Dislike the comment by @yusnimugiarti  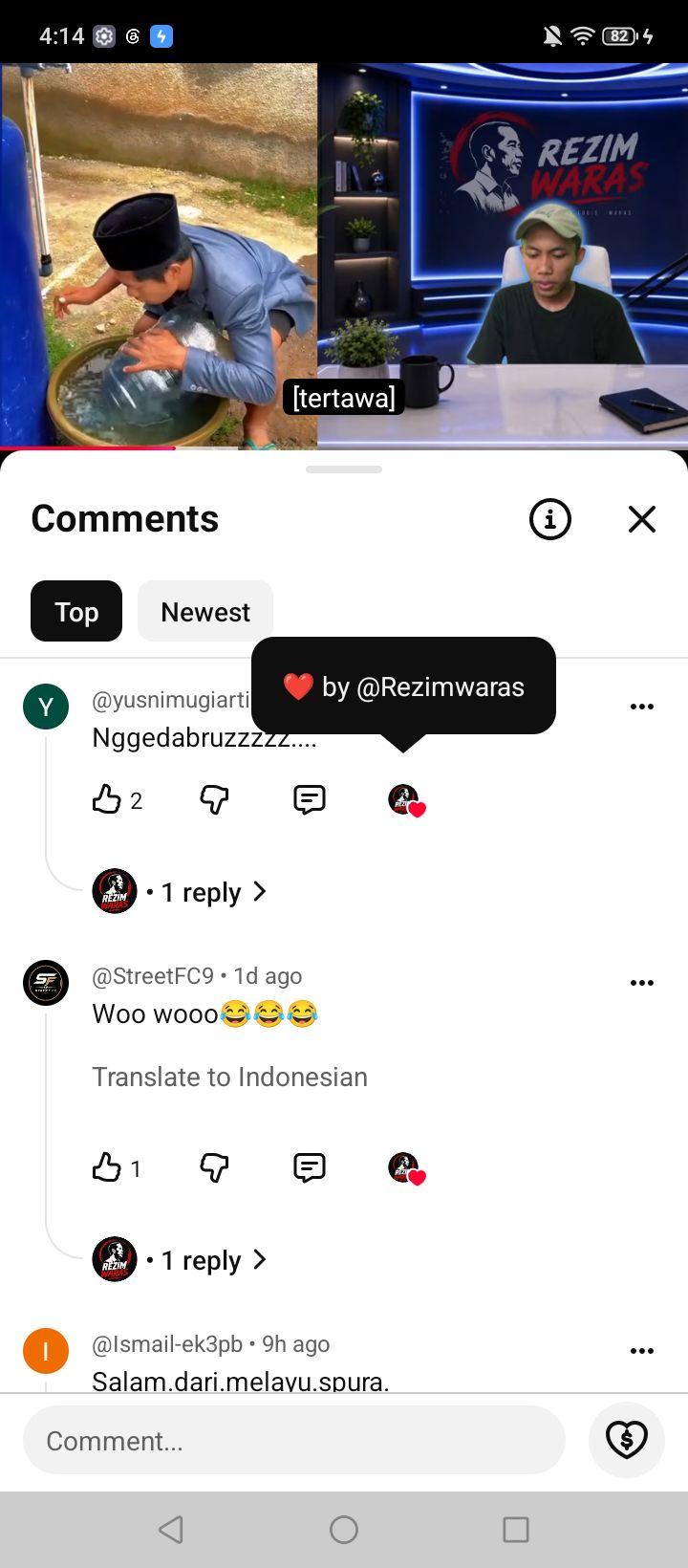point(214,799)
